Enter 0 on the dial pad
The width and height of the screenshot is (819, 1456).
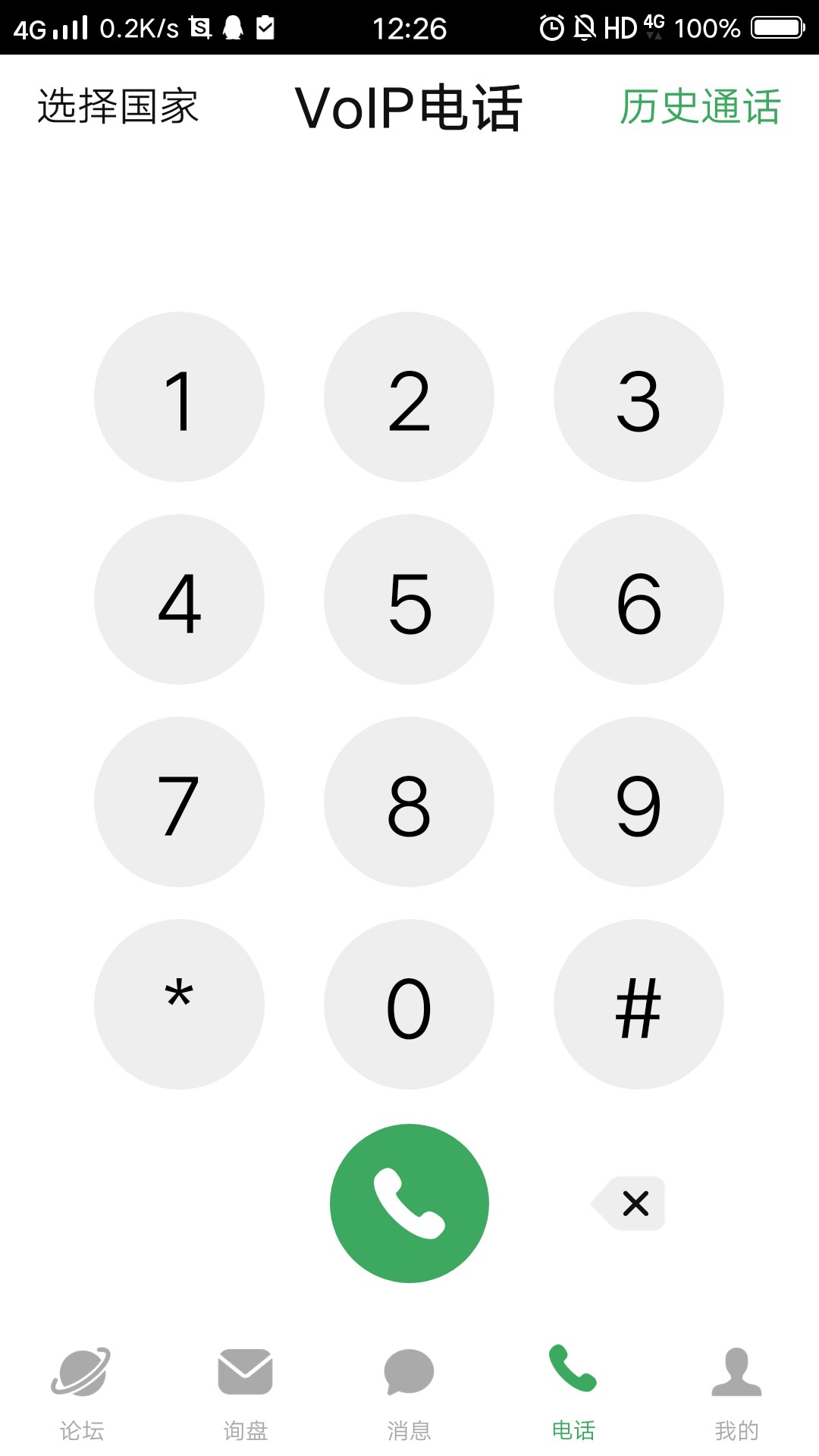click(409, 1004)
